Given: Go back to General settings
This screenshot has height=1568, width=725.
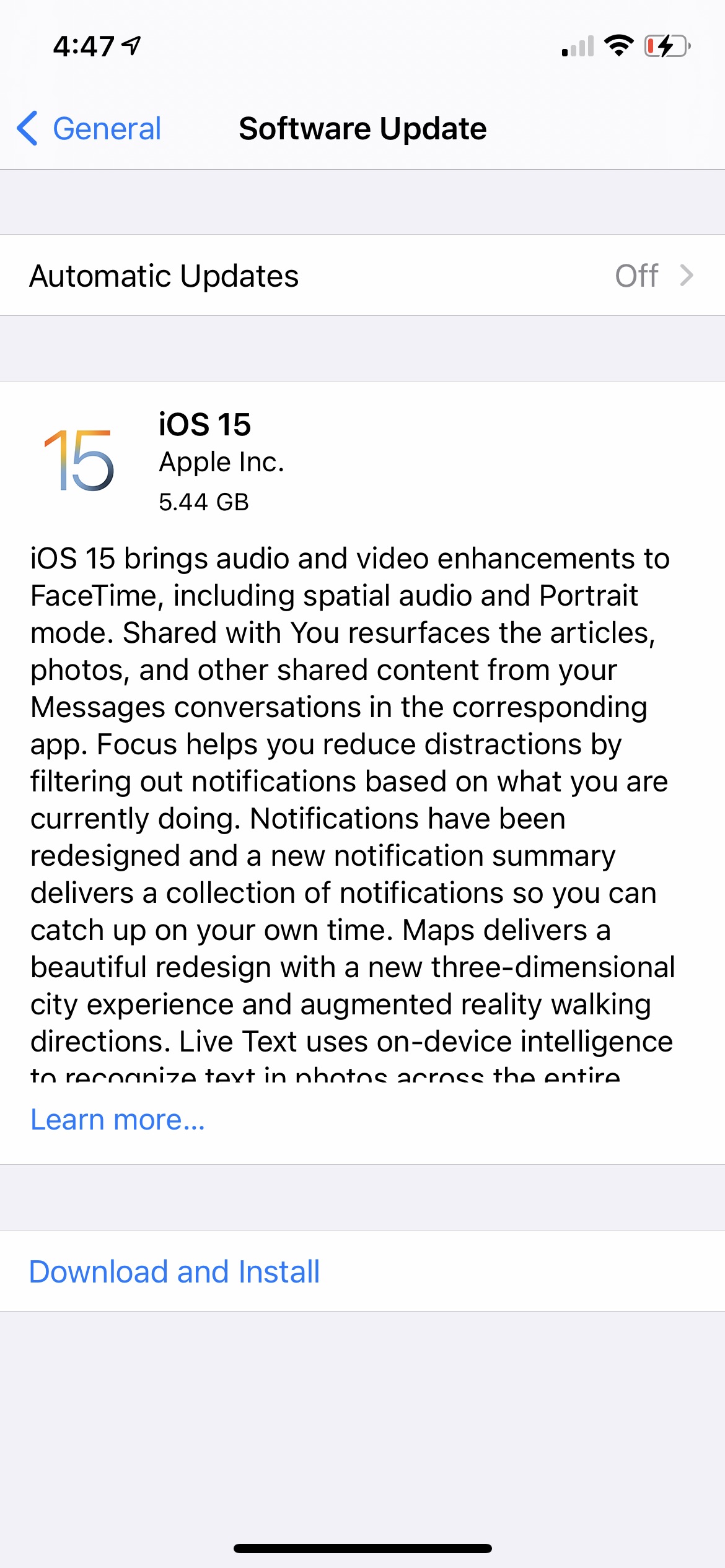Looking at the screenshot, I should coord(90,129).
